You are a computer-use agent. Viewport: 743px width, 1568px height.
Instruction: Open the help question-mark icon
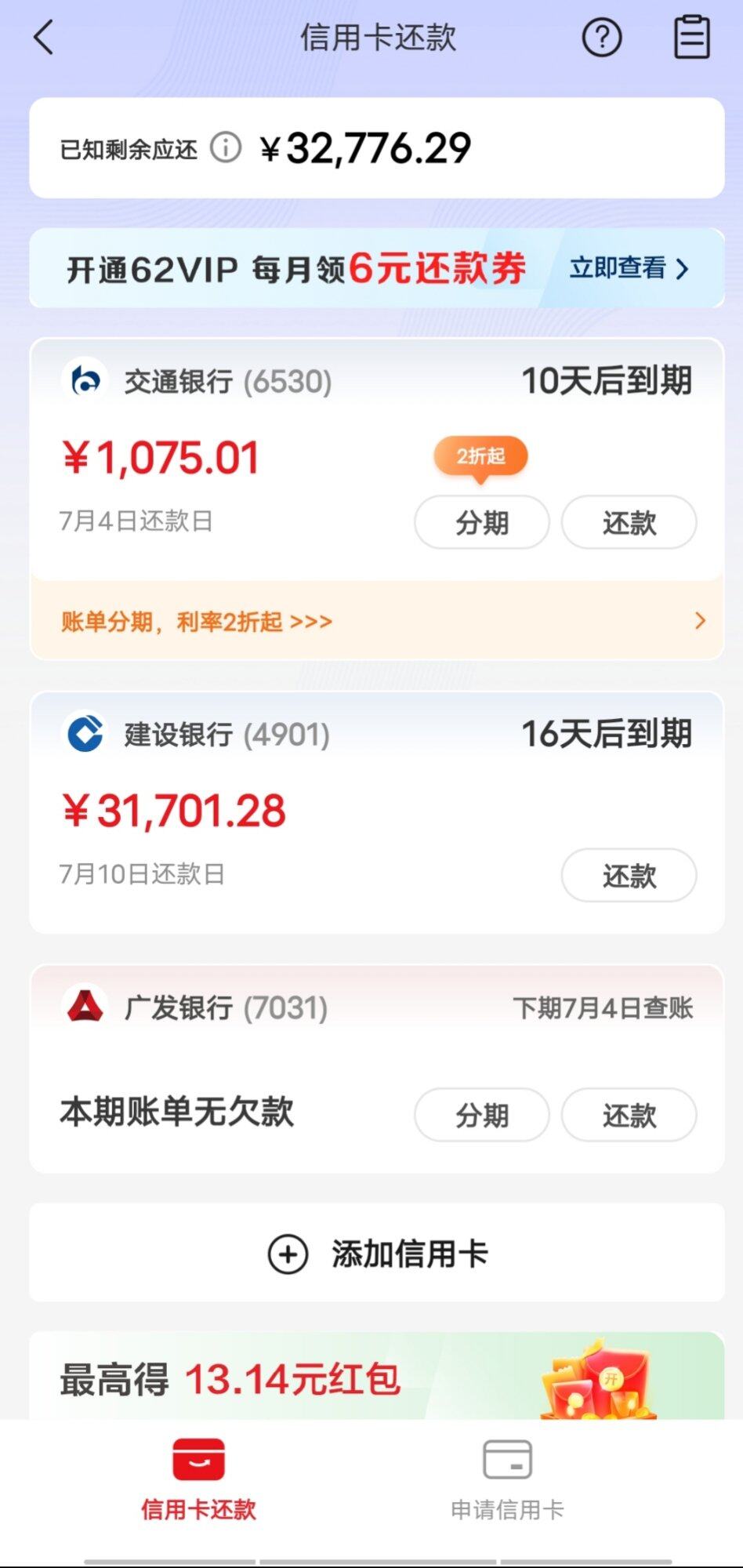601,37
